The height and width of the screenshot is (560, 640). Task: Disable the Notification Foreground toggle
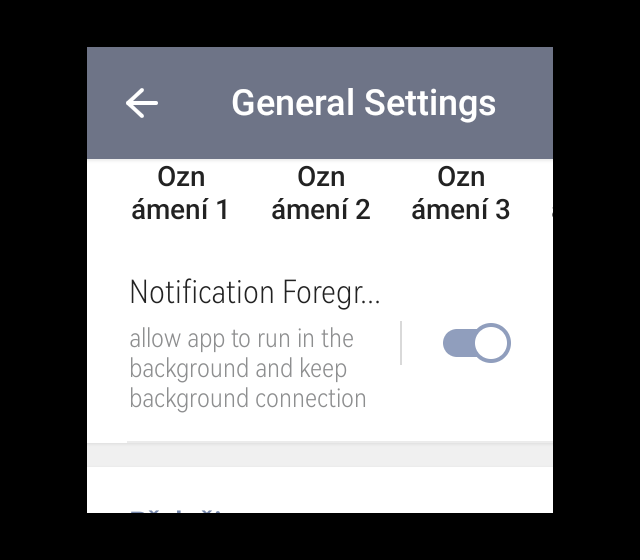click(476, 343)
